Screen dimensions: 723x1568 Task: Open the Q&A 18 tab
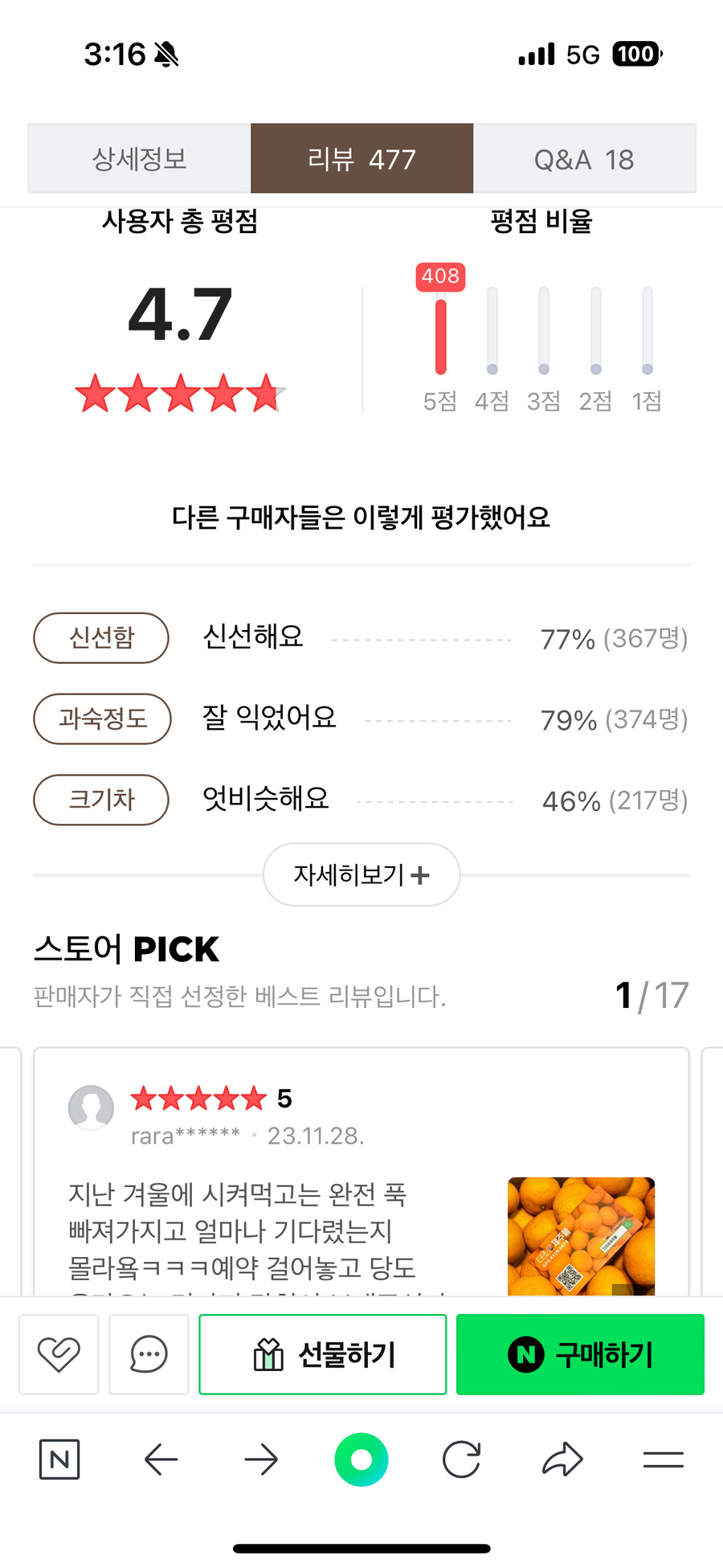[x=585, y=158]
